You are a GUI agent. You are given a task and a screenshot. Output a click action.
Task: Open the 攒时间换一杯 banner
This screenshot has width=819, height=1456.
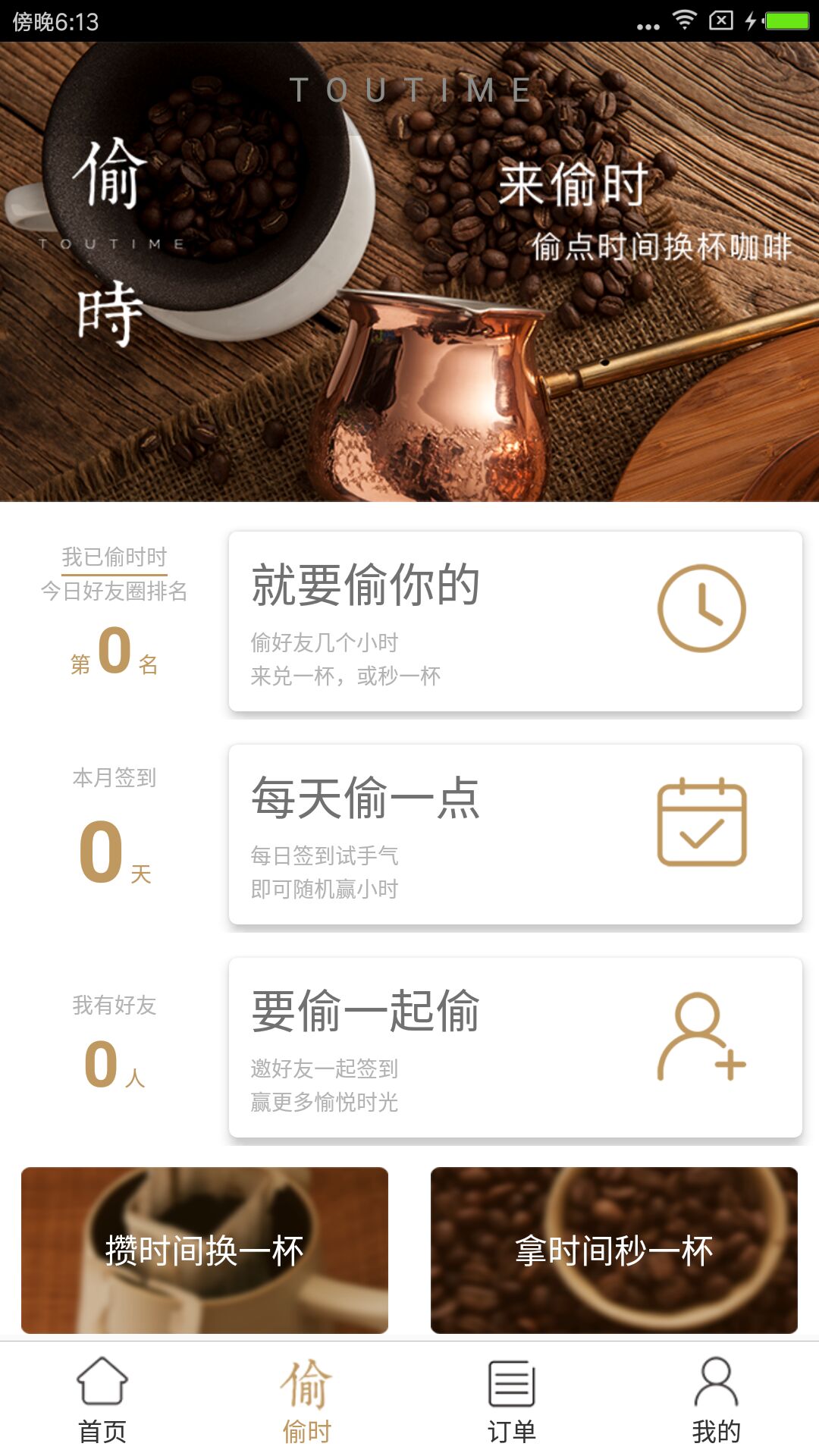click(x=205, y=1247)
